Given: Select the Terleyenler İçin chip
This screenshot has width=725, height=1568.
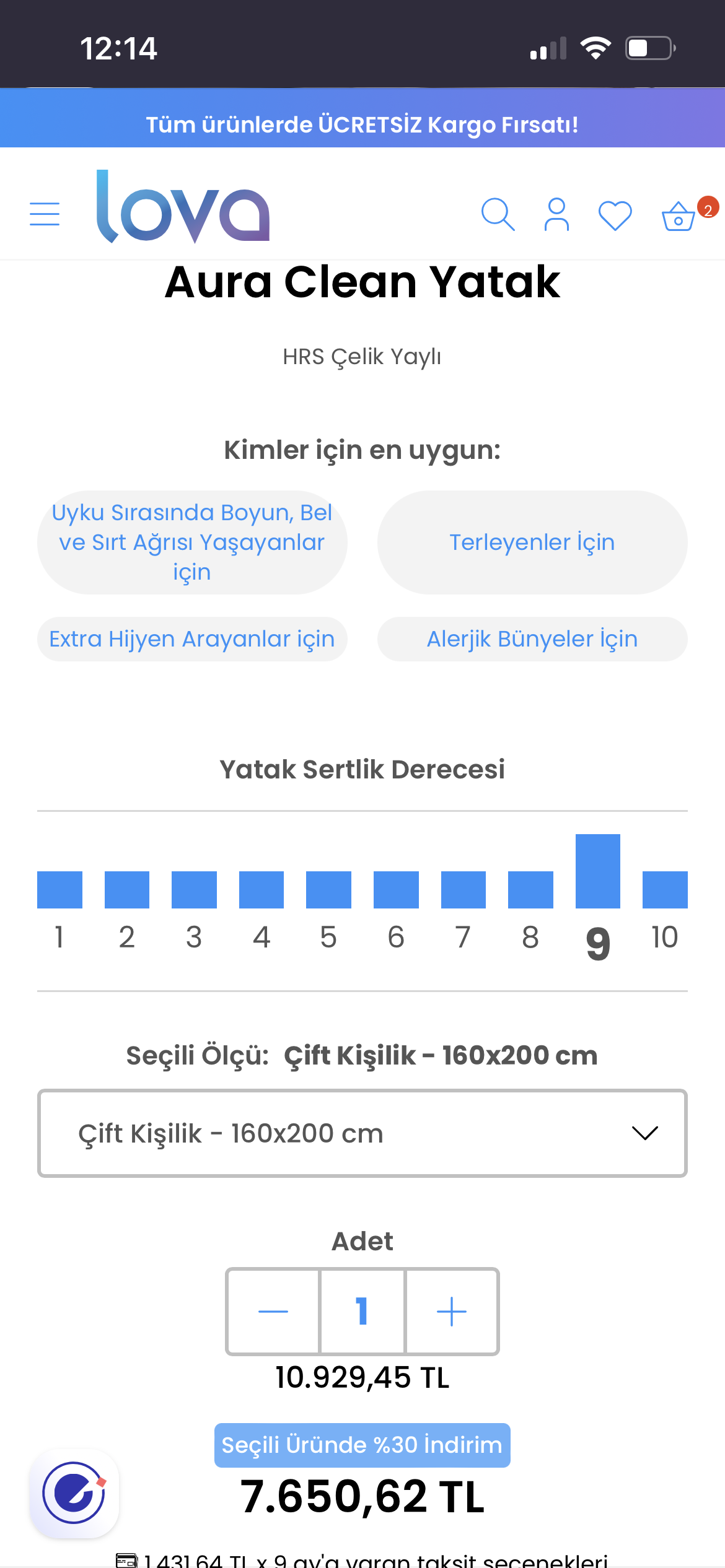Looking at the screenshot, I should click(532, 542).
